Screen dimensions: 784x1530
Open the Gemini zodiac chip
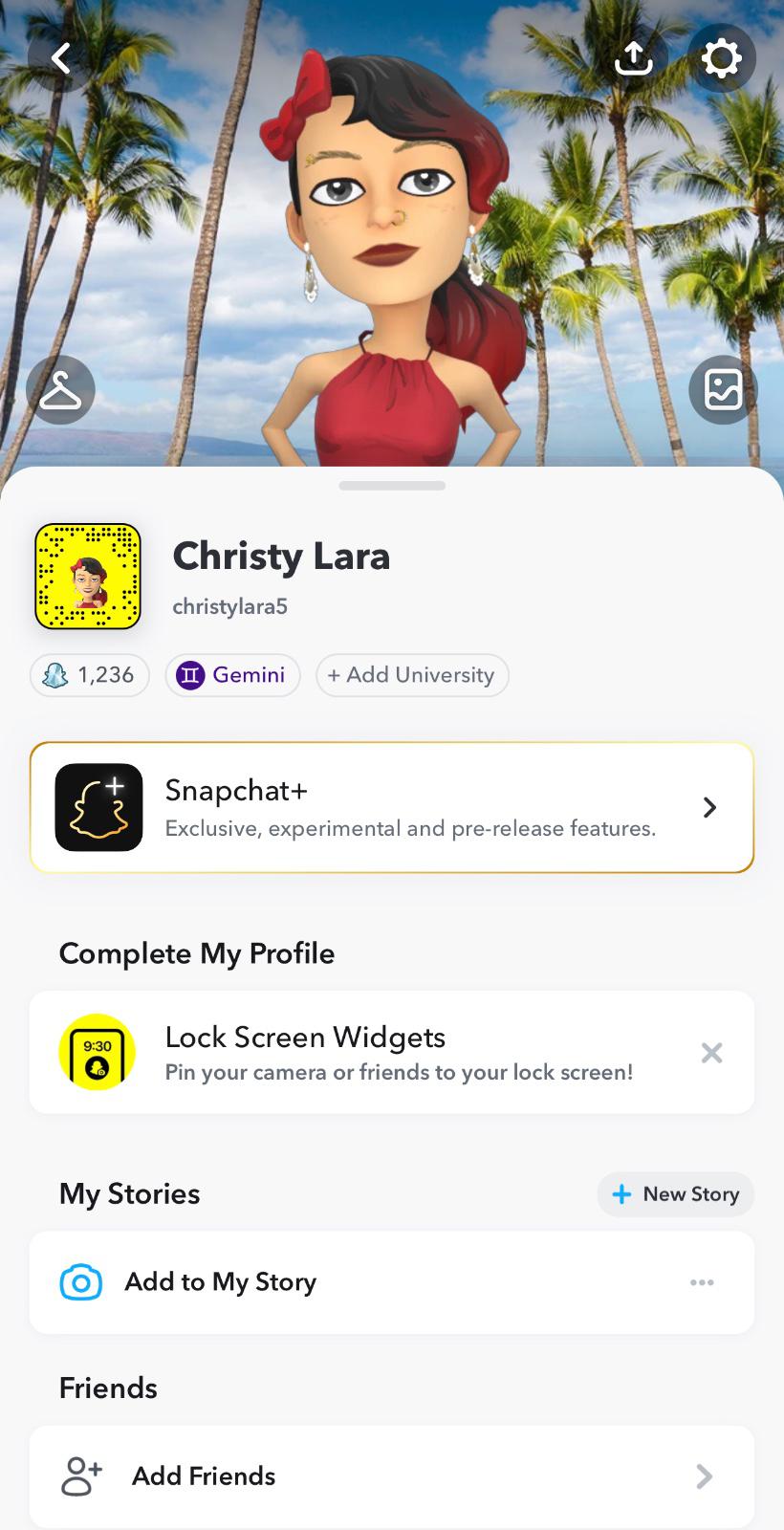pyautogui.click(x=232, y=675)
